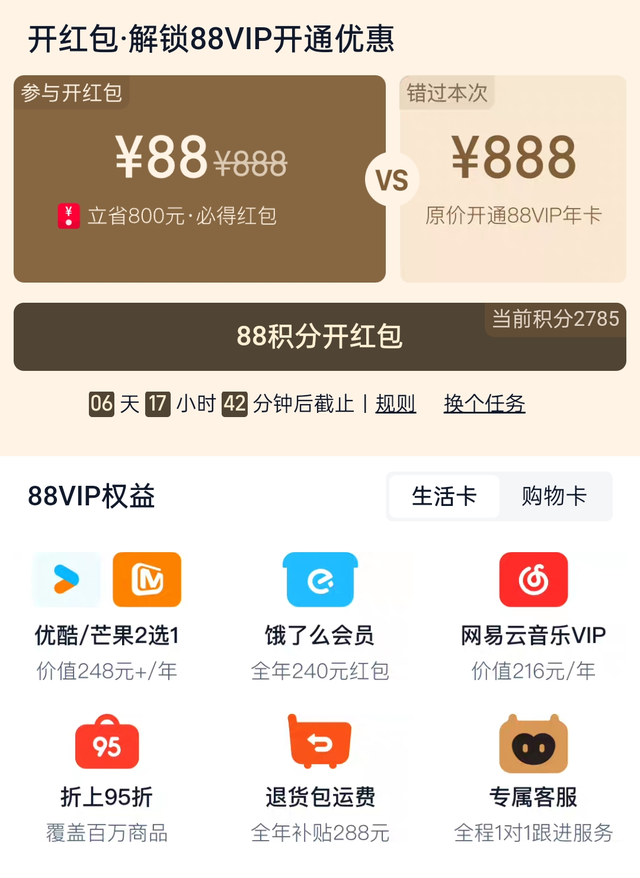The width and height of the screenshot is (640, 878).
Task: Open the 饿了么会员 benefit
Action: pos(320,616)
